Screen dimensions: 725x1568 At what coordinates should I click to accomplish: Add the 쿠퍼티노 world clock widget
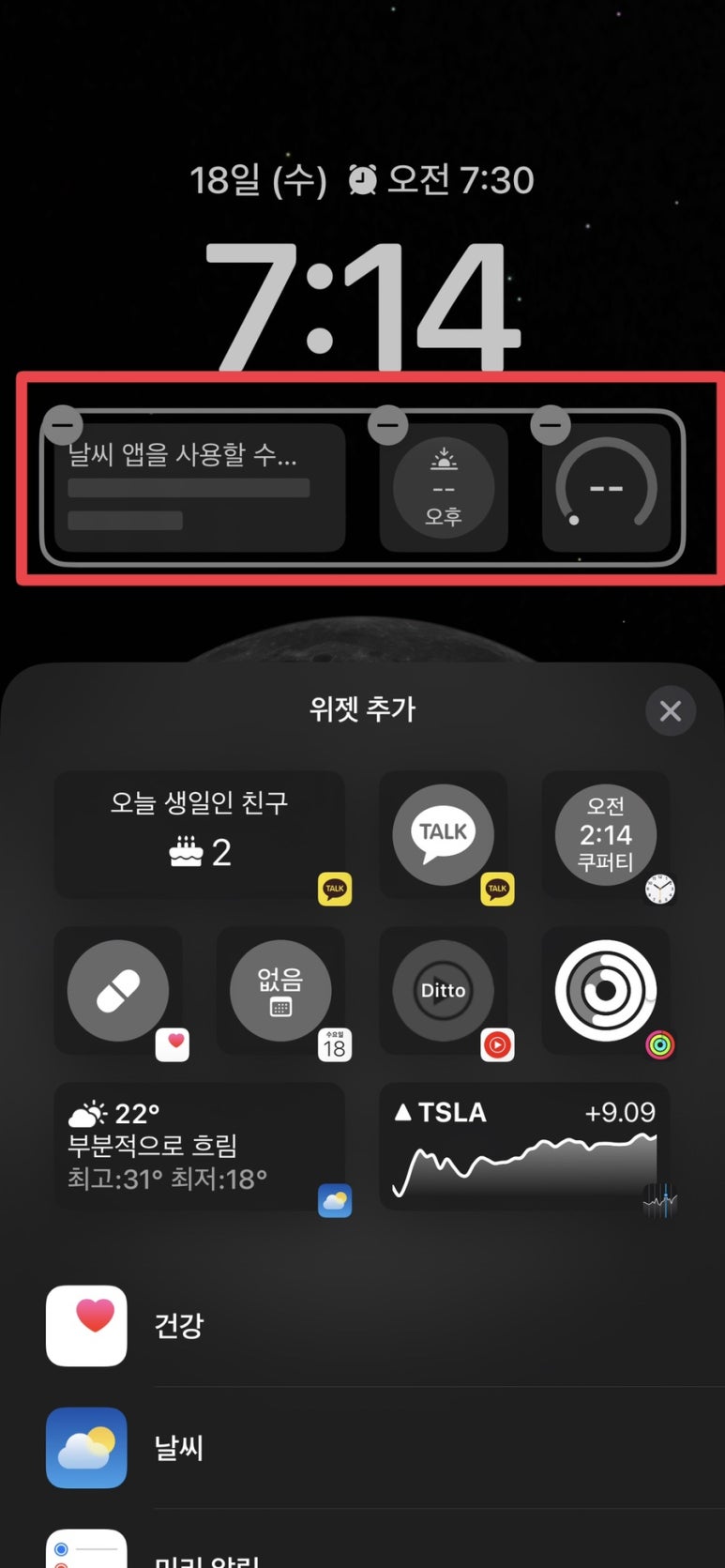click(x=606, y=834)
